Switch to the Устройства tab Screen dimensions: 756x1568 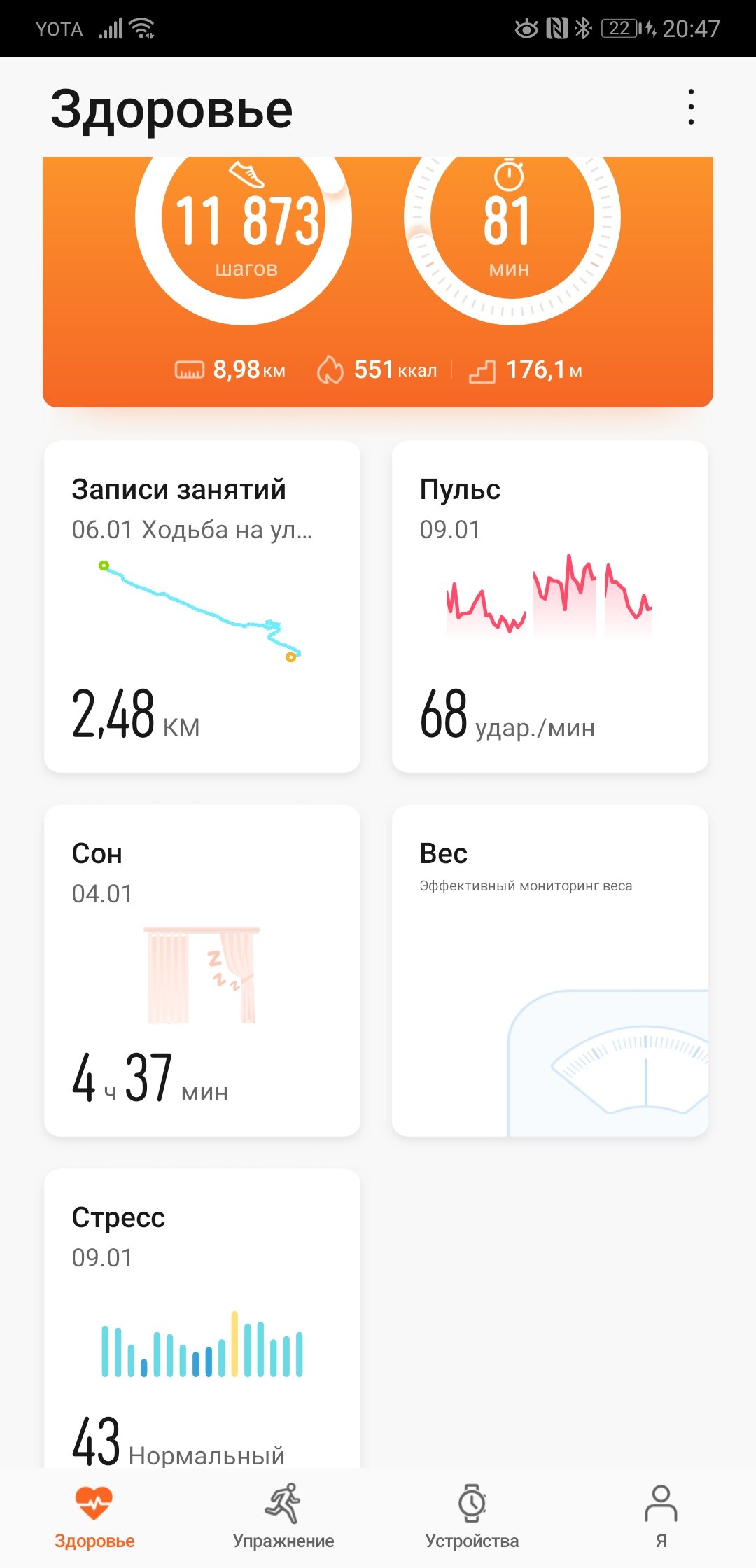coord(472,1516)
